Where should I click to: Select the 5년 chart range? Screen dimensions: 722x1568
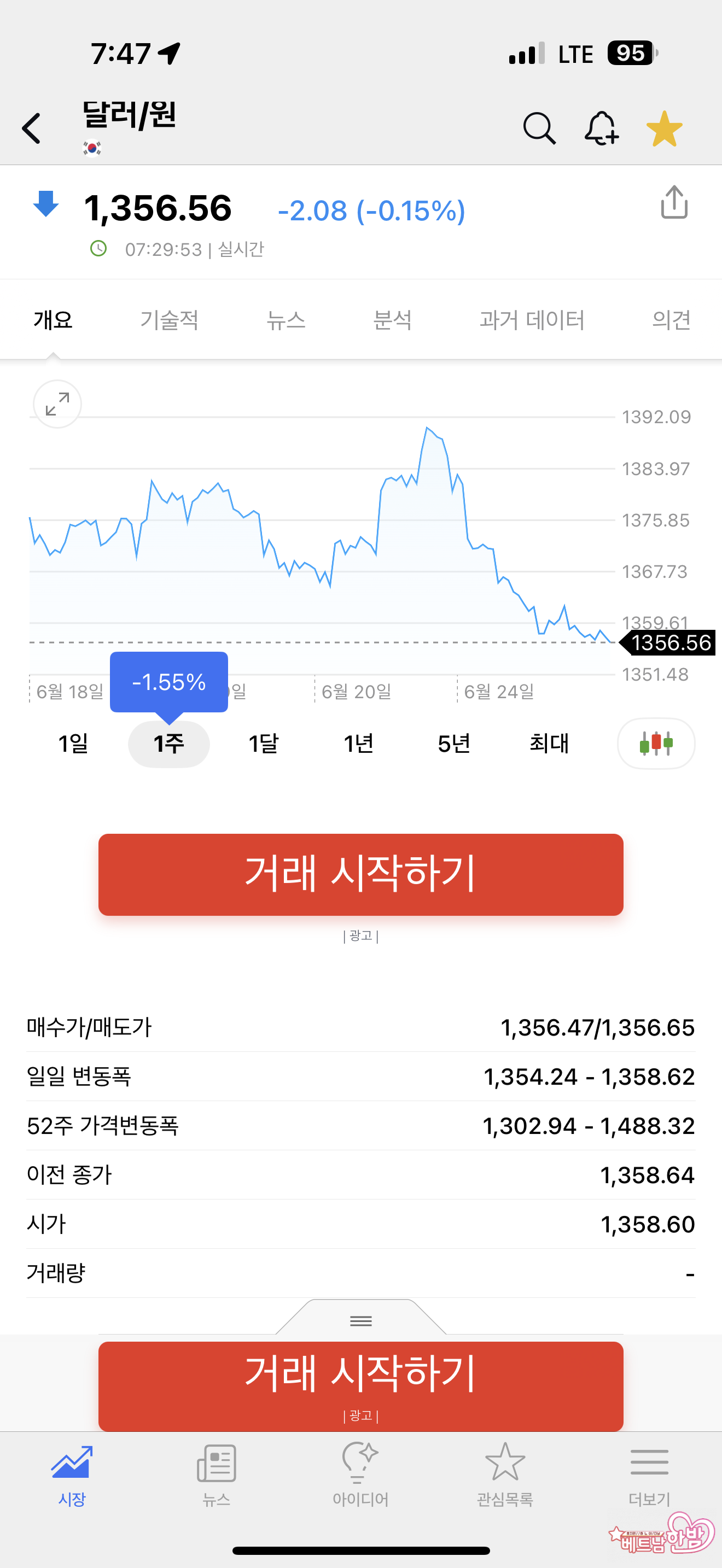(453, 743)
